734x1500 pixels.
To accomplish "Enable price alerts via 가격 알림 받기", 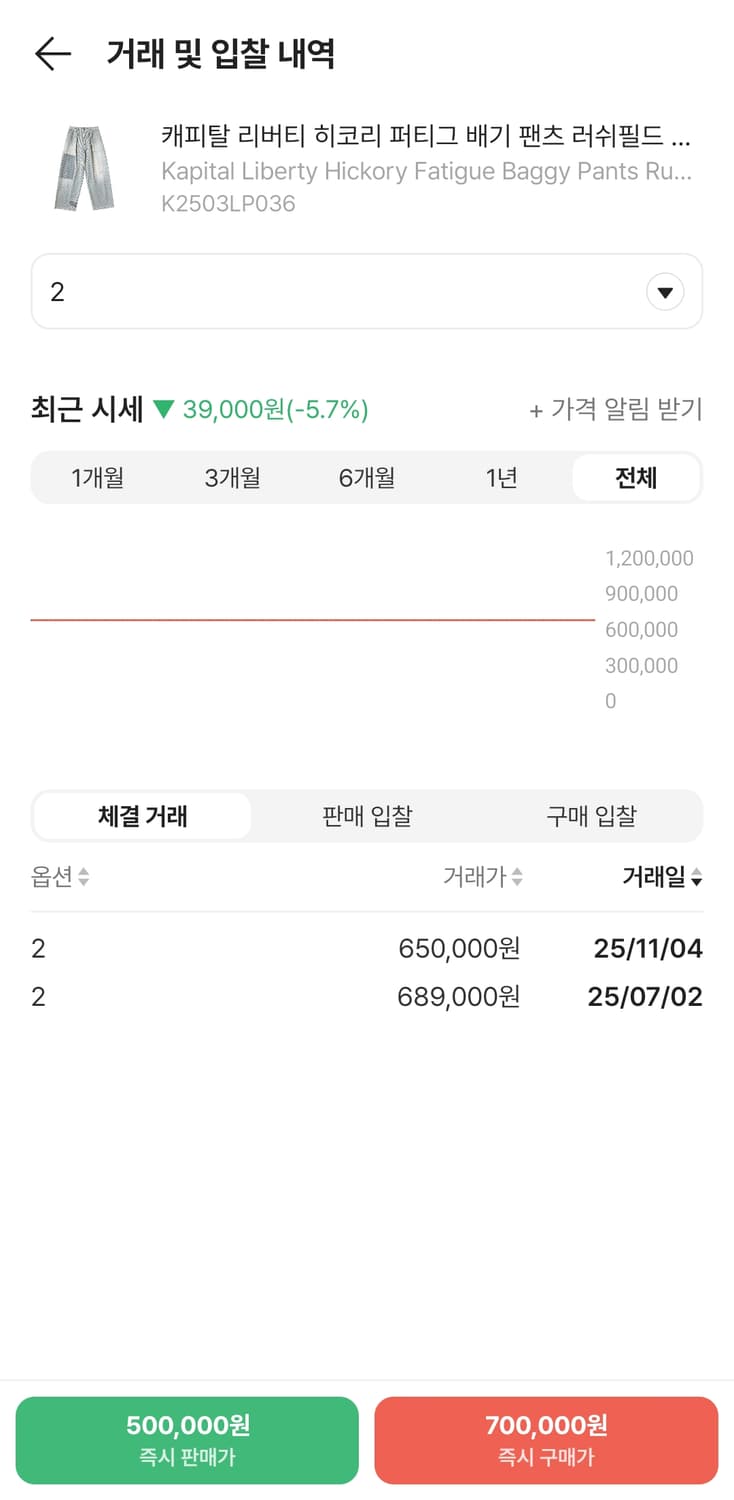I will (620, 410).
